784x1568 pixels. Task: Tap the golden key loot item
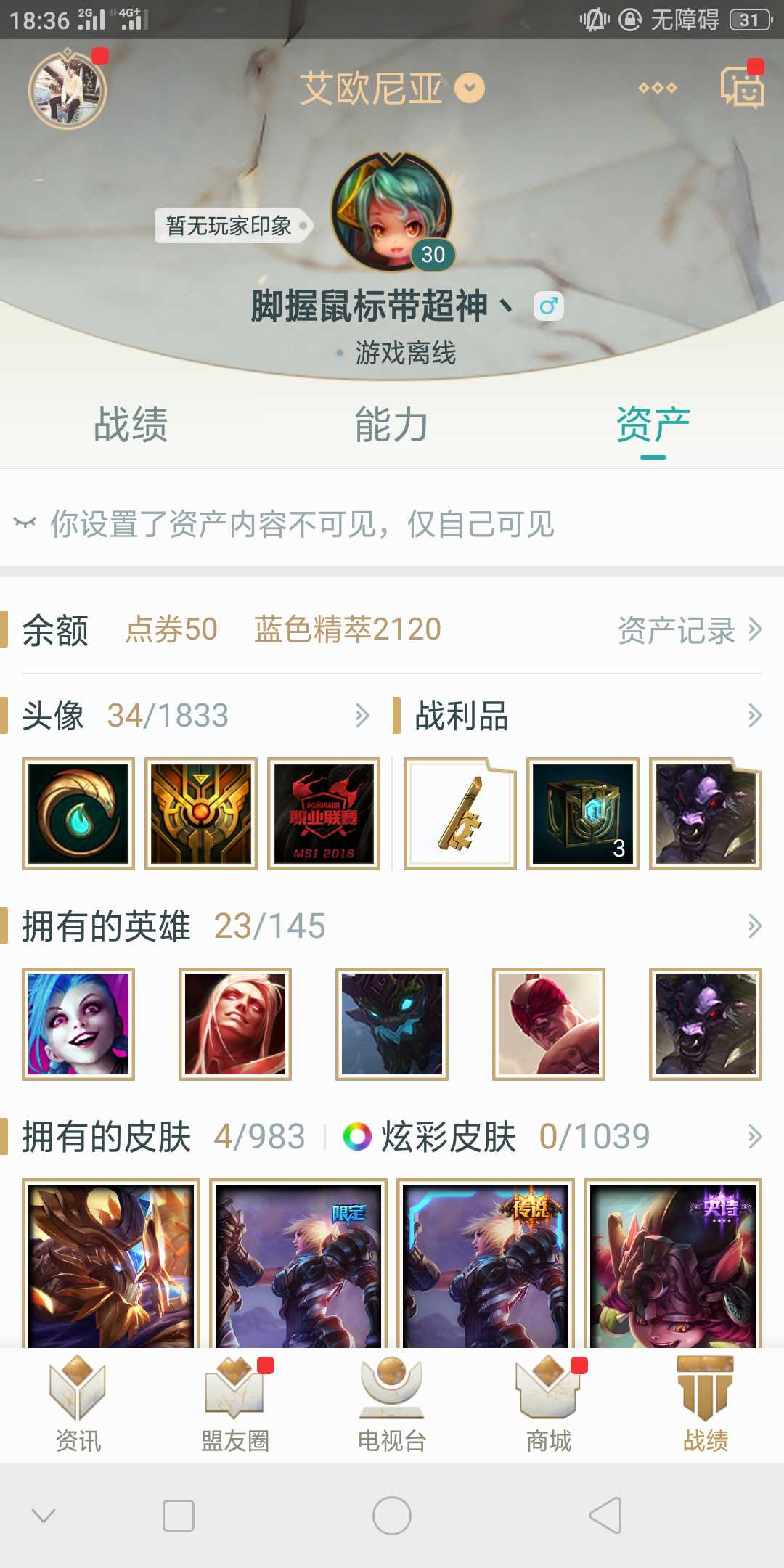point(460,814)
